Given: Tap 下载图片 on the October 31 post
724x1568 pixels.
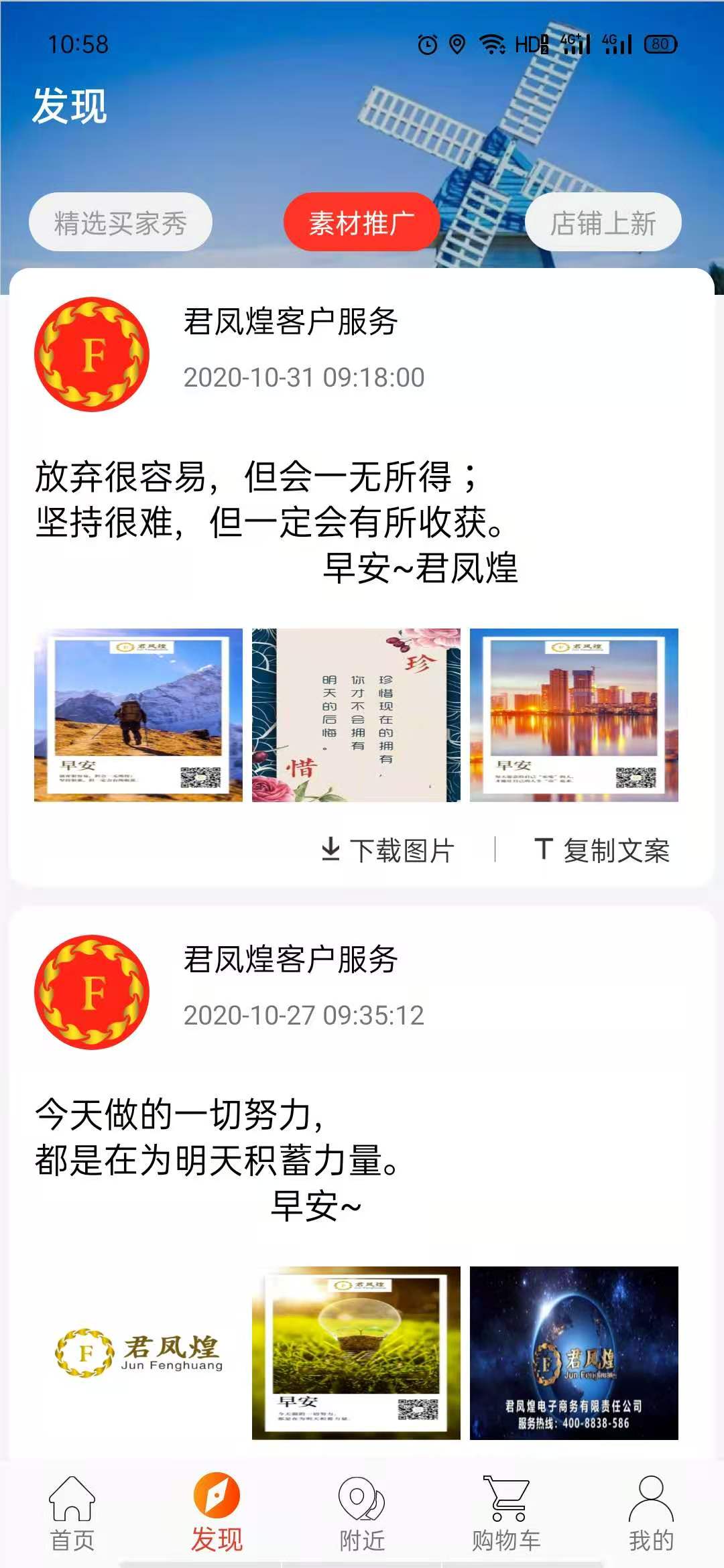Looking at the screenshot, I should tap(388, 850).
